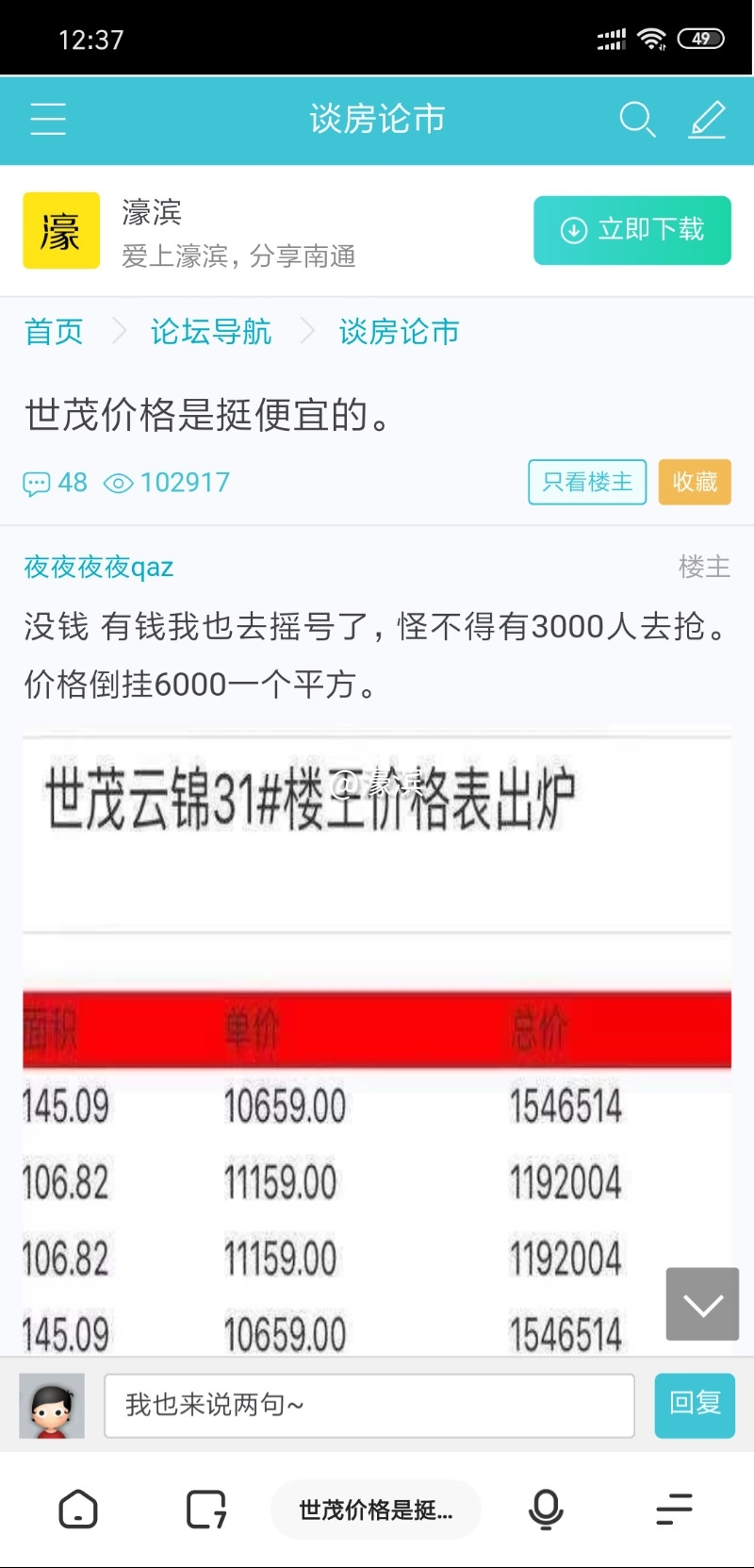Open the browser menu icon at bottom right

(673, 1509)
